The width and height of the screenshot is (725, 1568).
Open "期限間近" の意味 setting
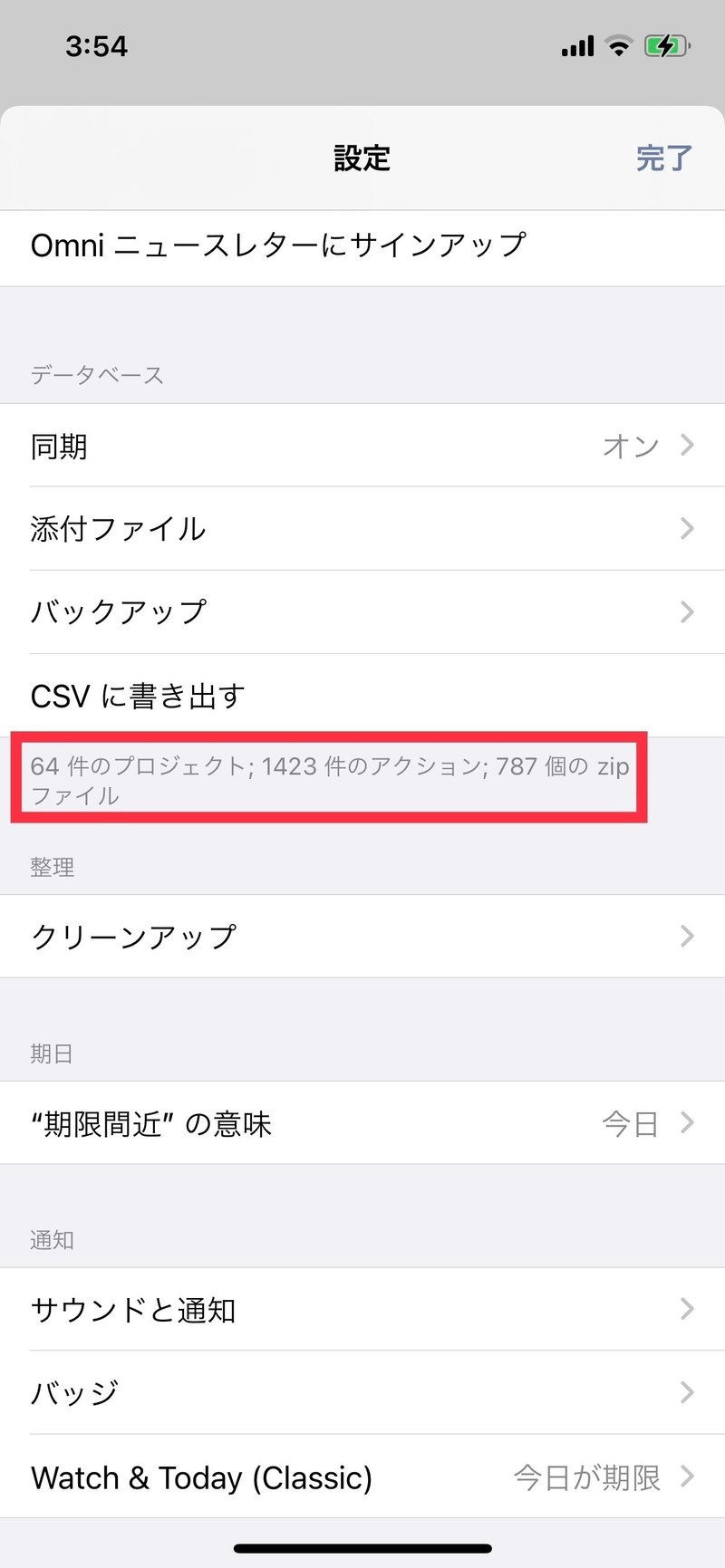point(362,1123)
